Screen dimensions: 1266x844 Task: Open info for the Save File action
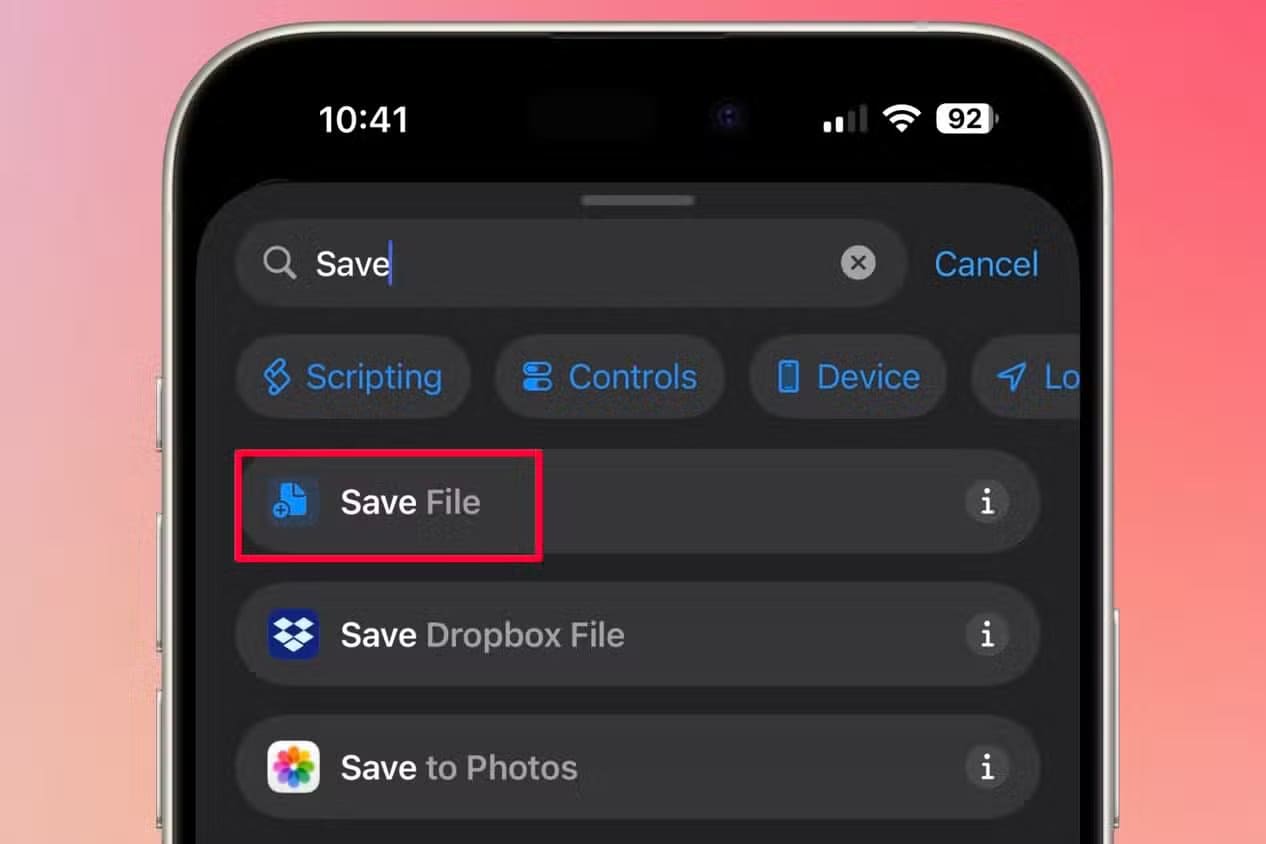click(987, 502)
